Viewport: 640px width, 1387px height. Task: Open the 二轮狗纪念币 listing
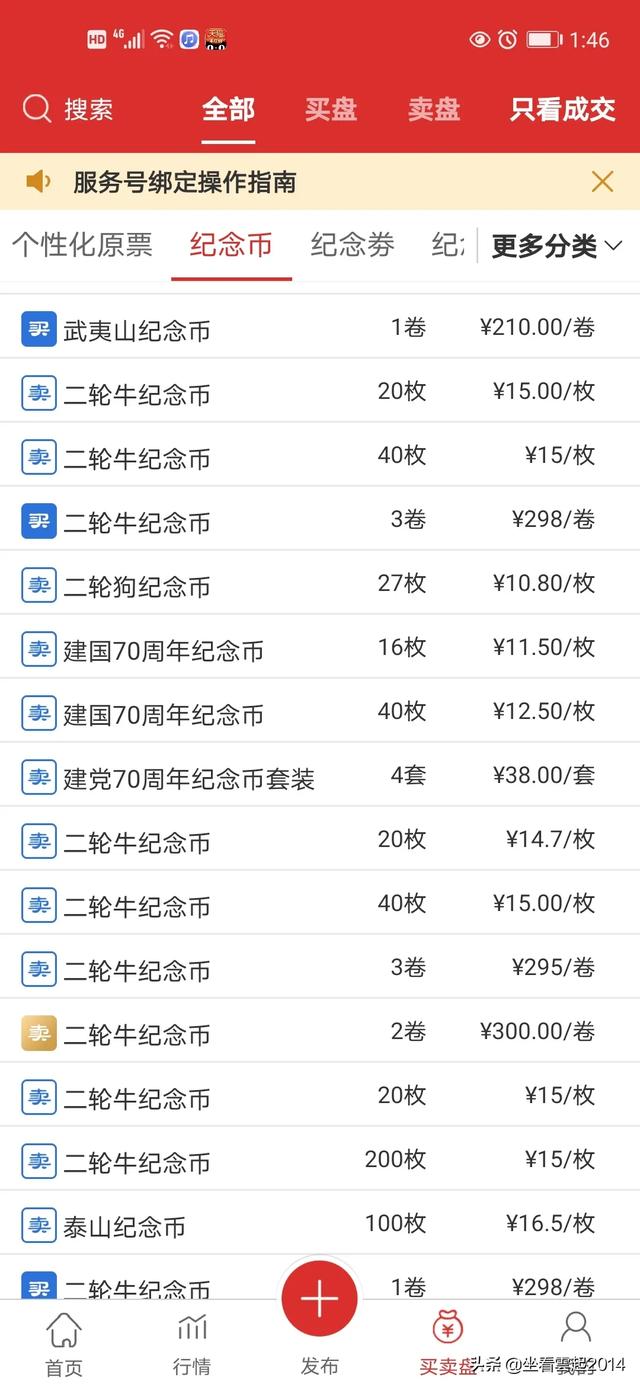[x=137, y=586]
